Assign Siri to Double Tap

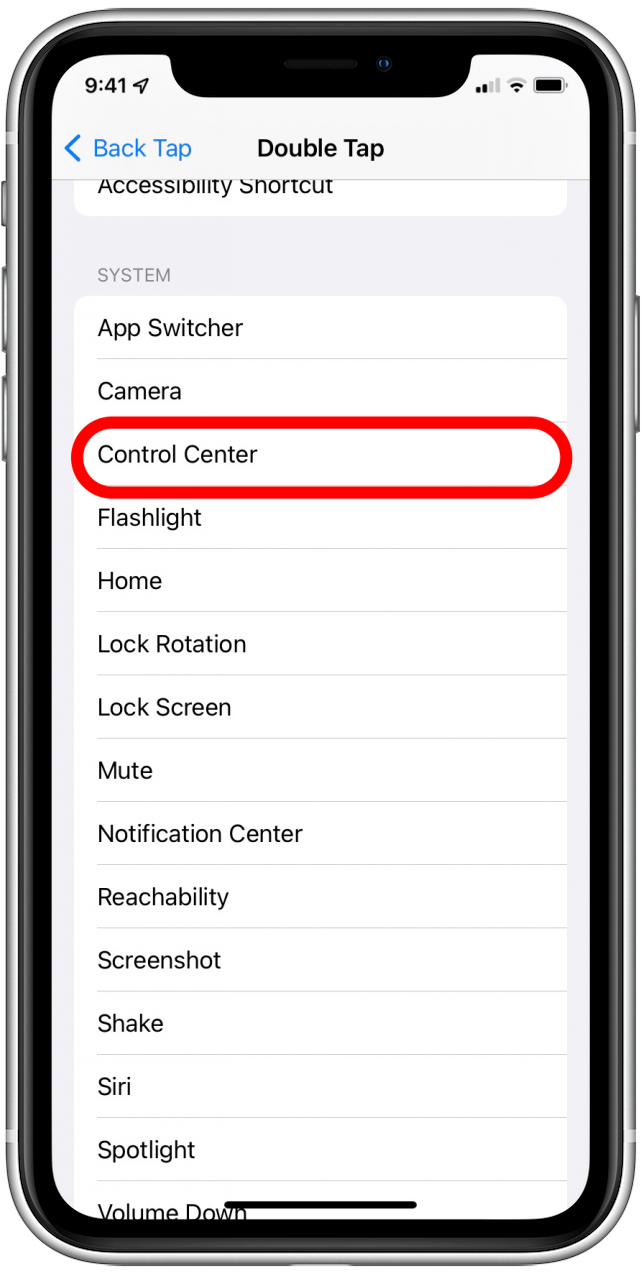coord(320,1086)
